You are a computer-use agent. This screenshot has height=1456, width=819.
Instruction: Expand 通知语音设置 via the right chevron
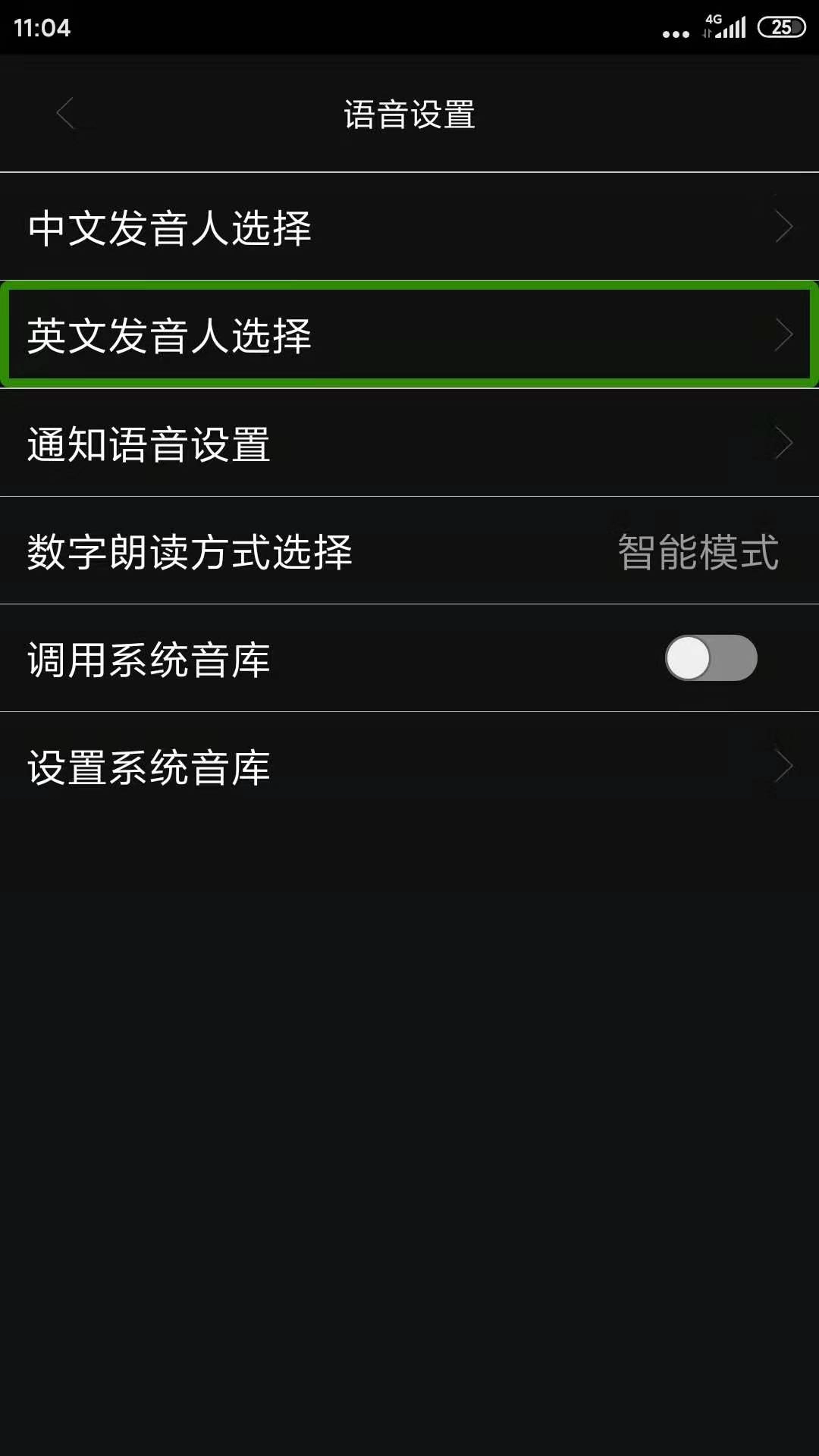point(784,442)
